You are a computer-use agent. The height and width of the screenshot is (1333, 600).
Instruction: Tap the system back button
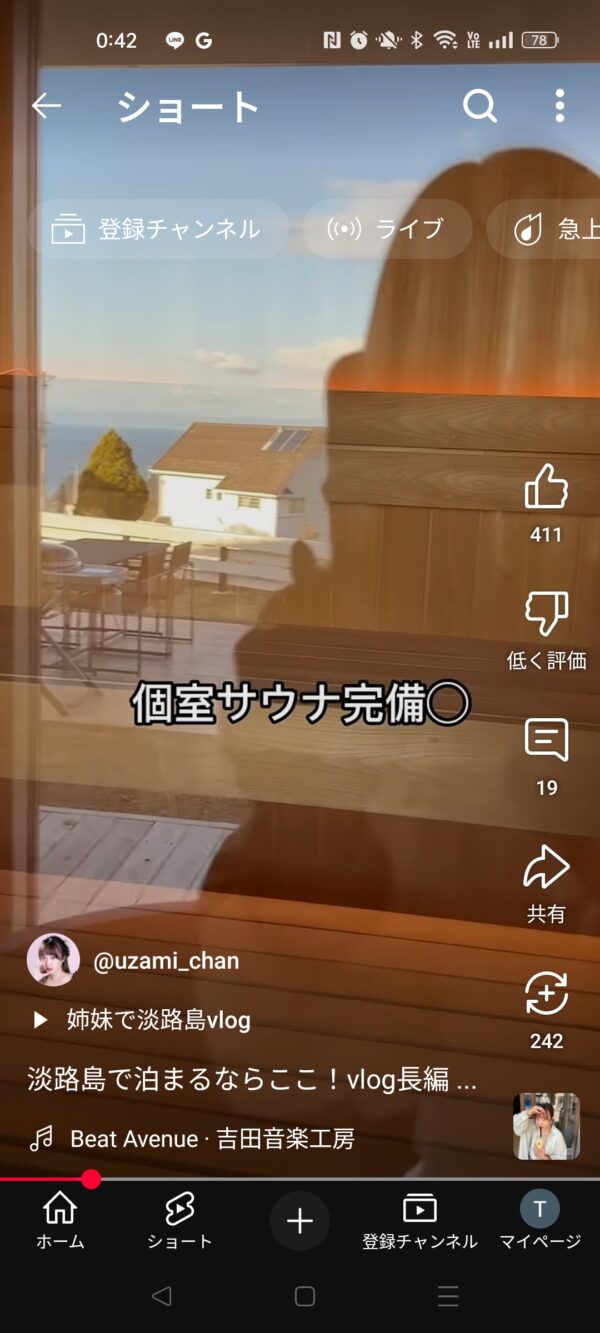(x=161, y=1297)
